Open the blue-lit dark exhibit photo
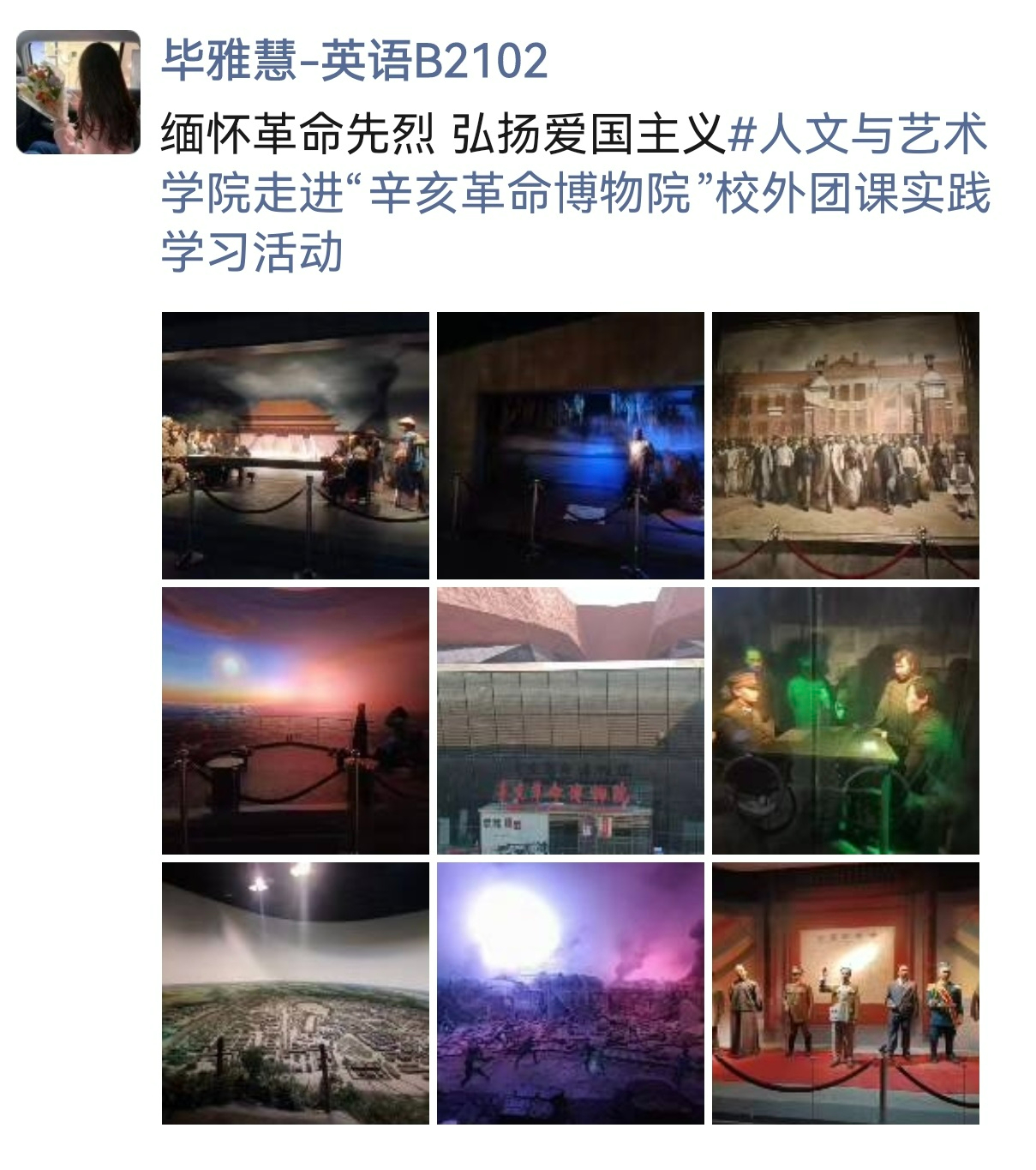 tap(571, 446)
